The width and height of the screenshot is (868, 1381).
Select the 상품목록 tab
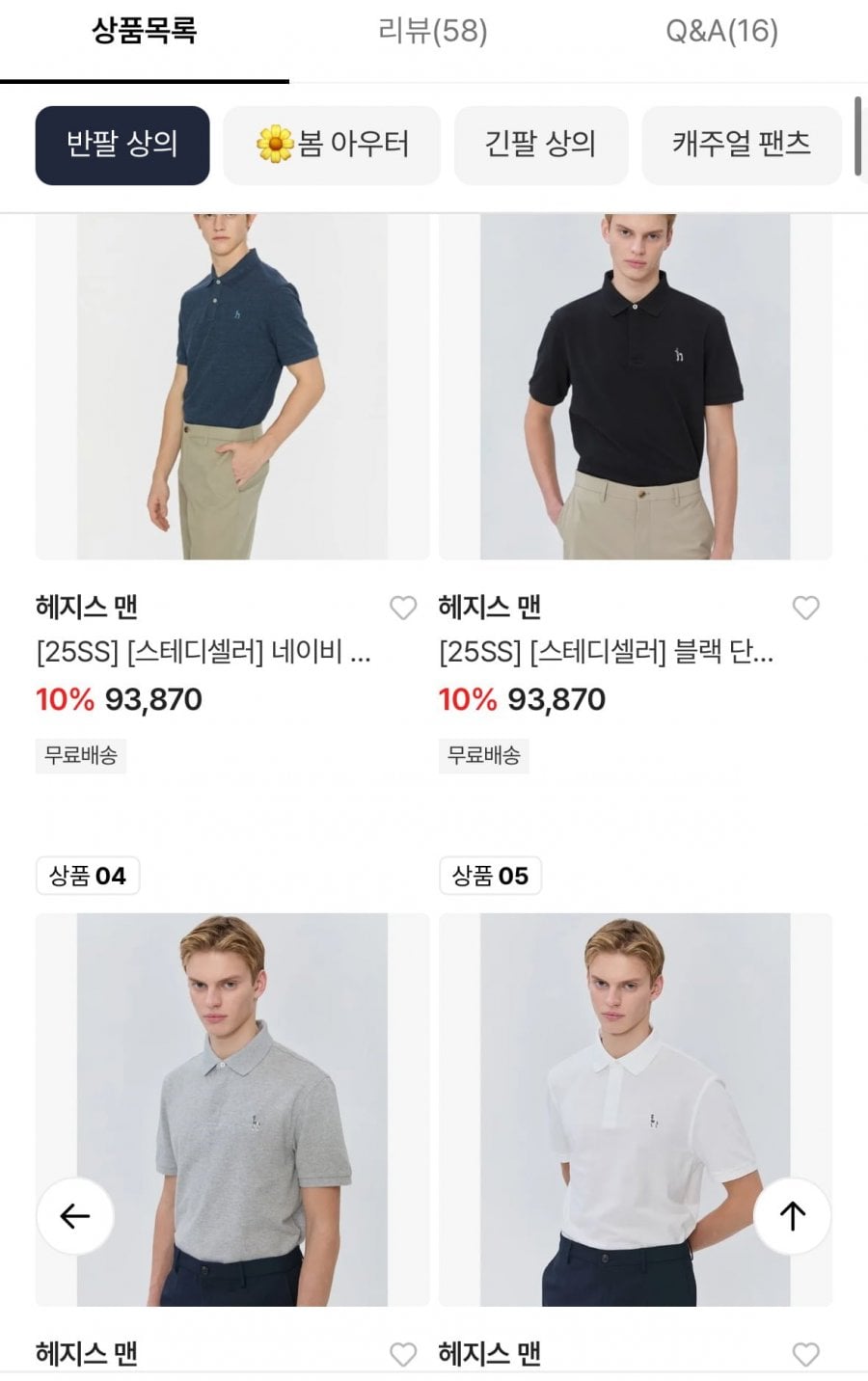[145, 31]
